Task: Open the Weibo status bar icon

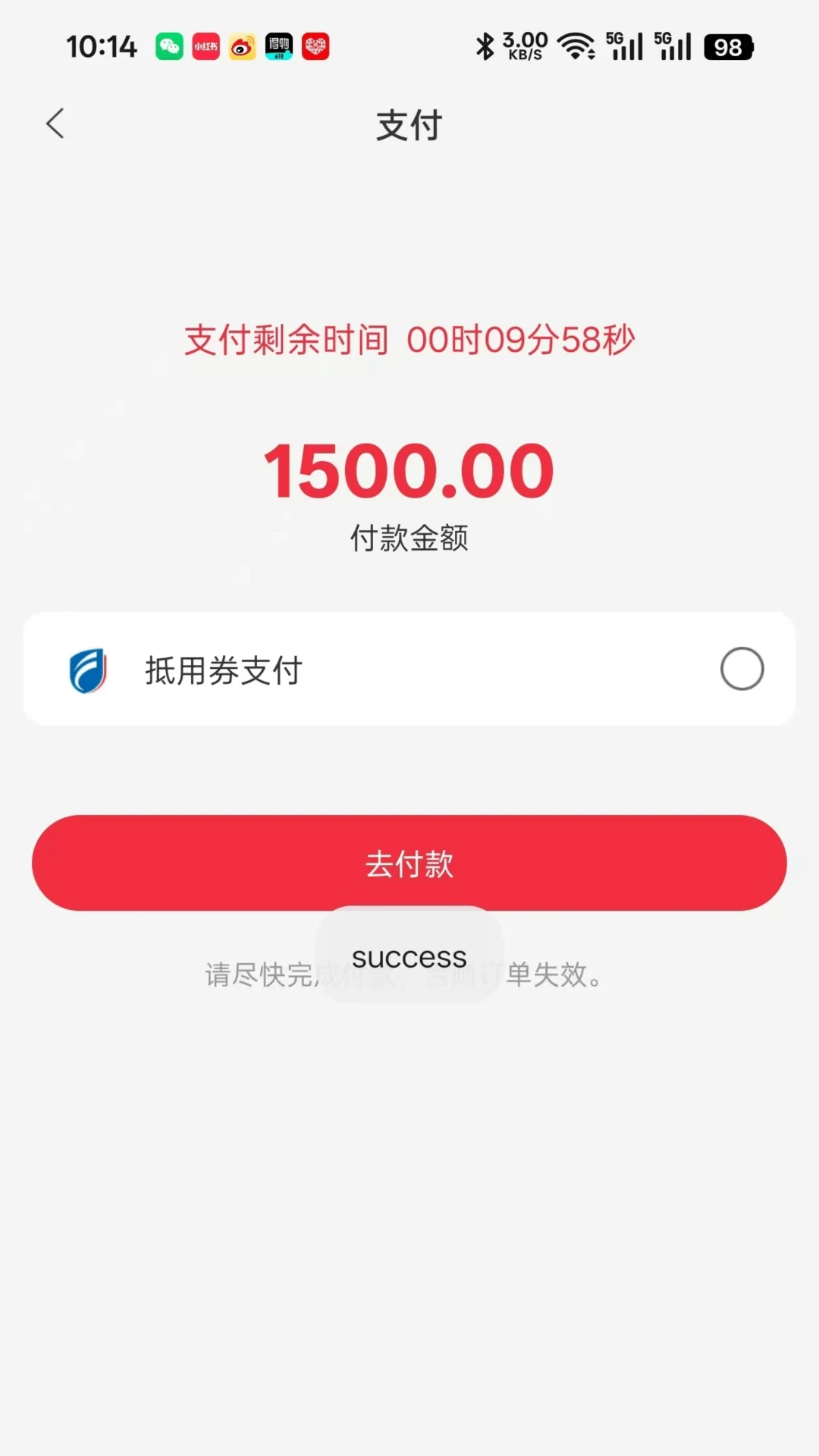Action: point(241,46)
